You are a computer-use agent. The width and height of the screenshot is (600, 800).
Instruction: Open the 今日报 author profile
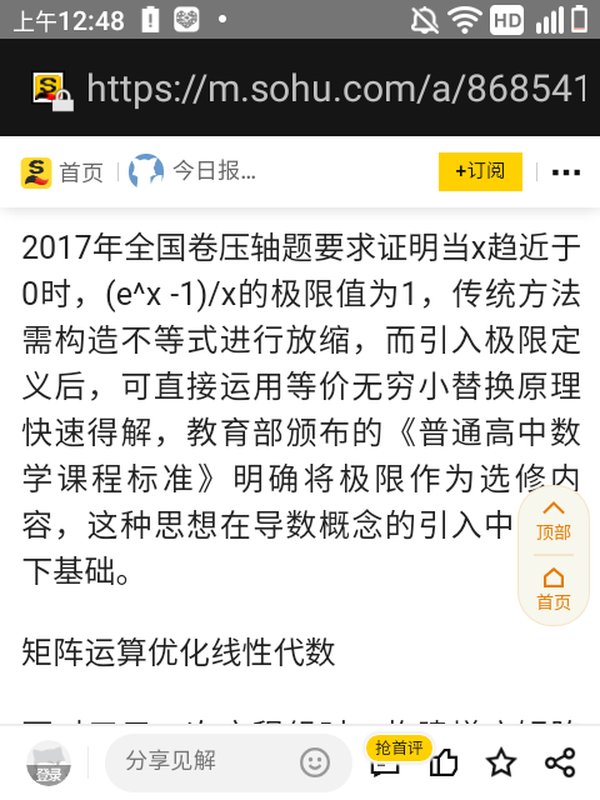(193, 171)
